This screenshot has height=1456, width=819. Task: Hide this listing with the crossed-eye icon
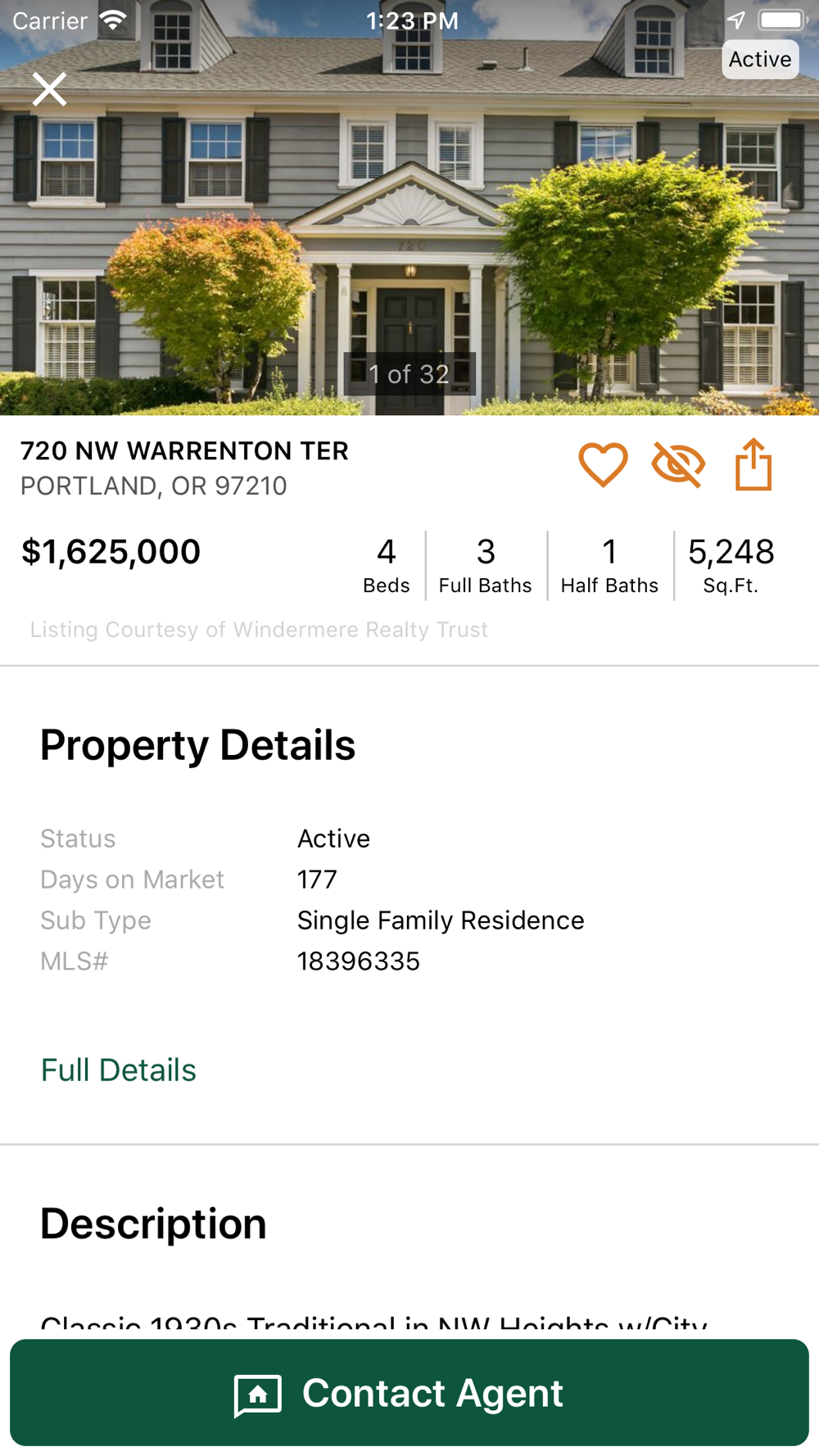click(678, 465)
